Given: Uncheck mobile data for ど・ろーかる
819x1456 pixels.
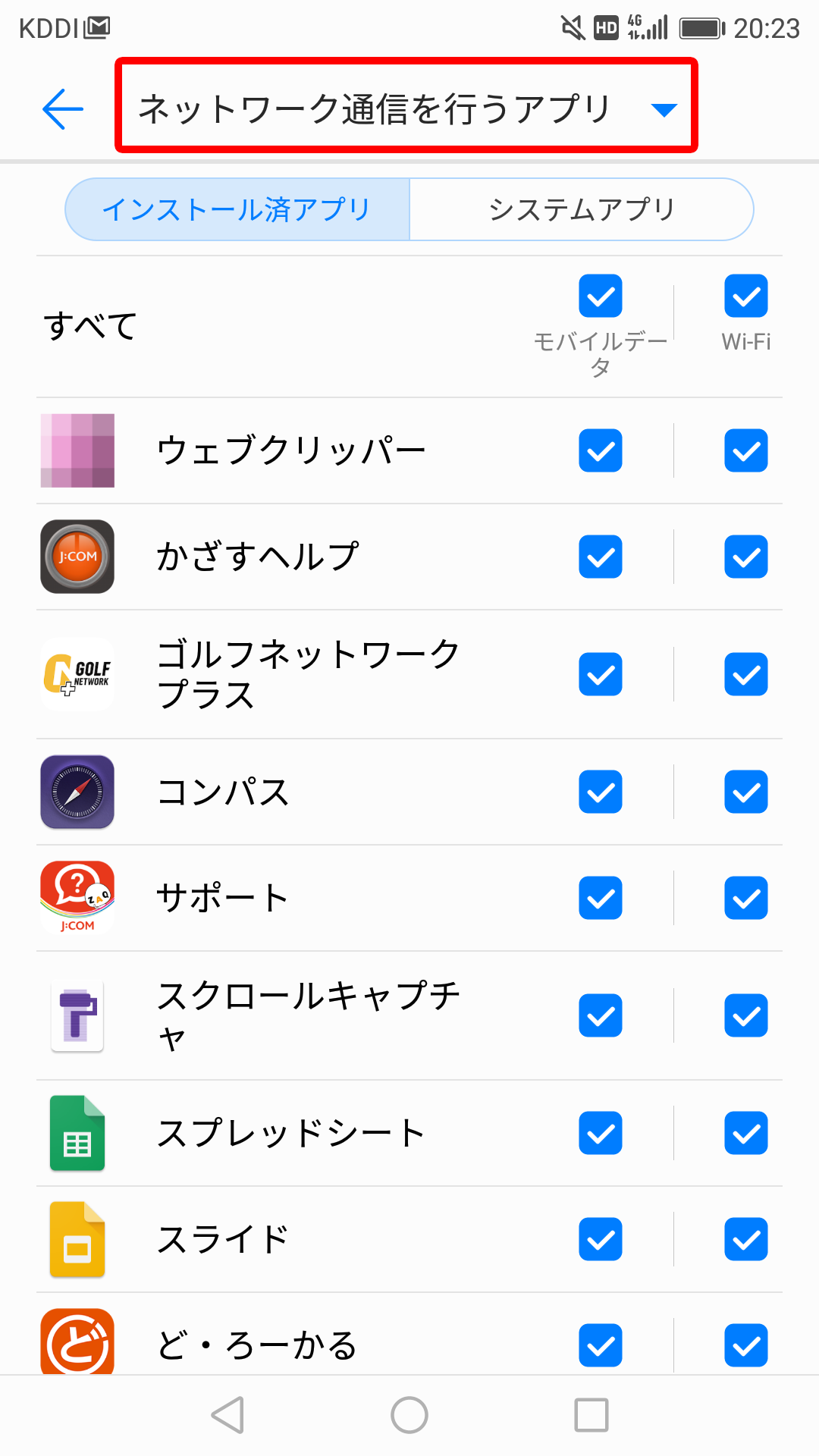Looking at the screenshot, I should (x=601, y=1345).
